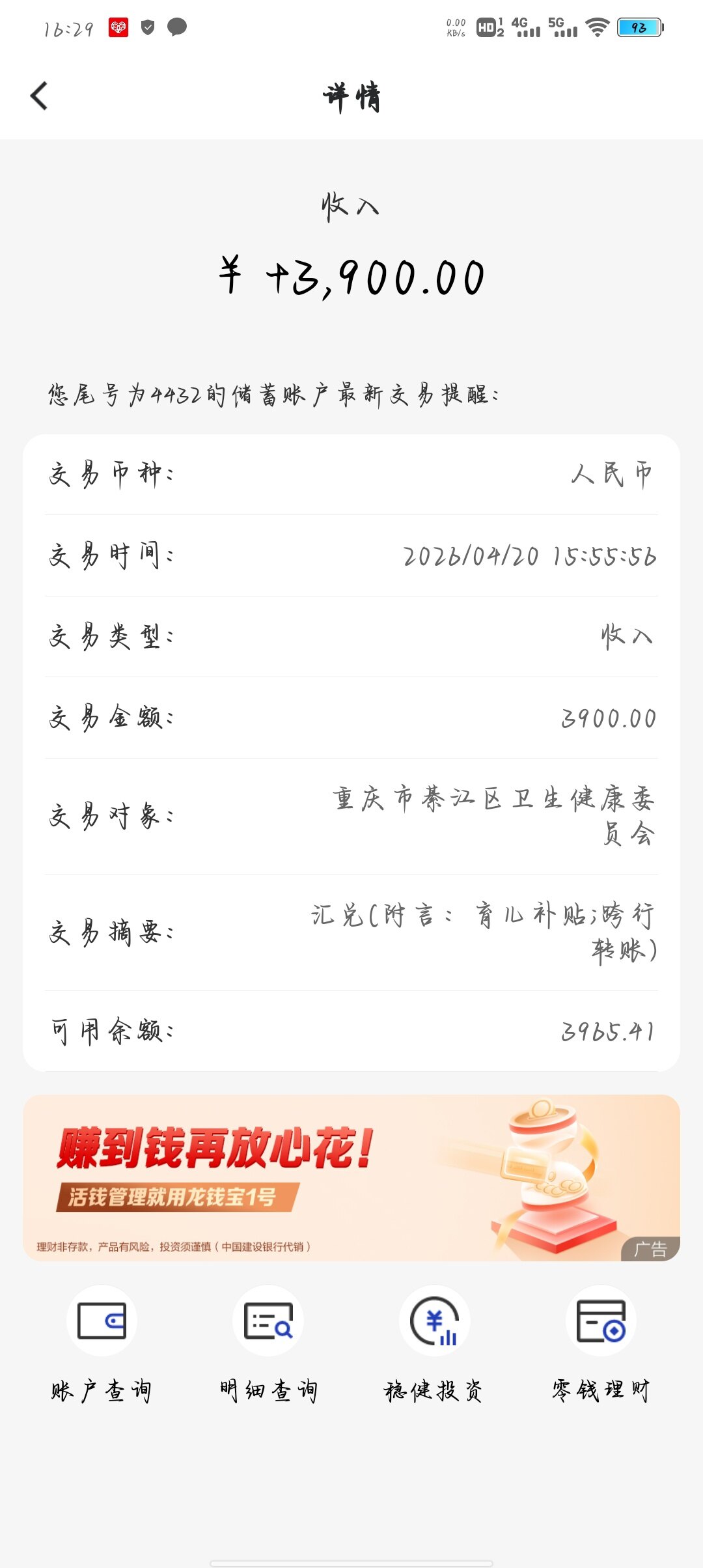Open 账户查询
Screen dimensions: 703x1568
pos(102,1321)
